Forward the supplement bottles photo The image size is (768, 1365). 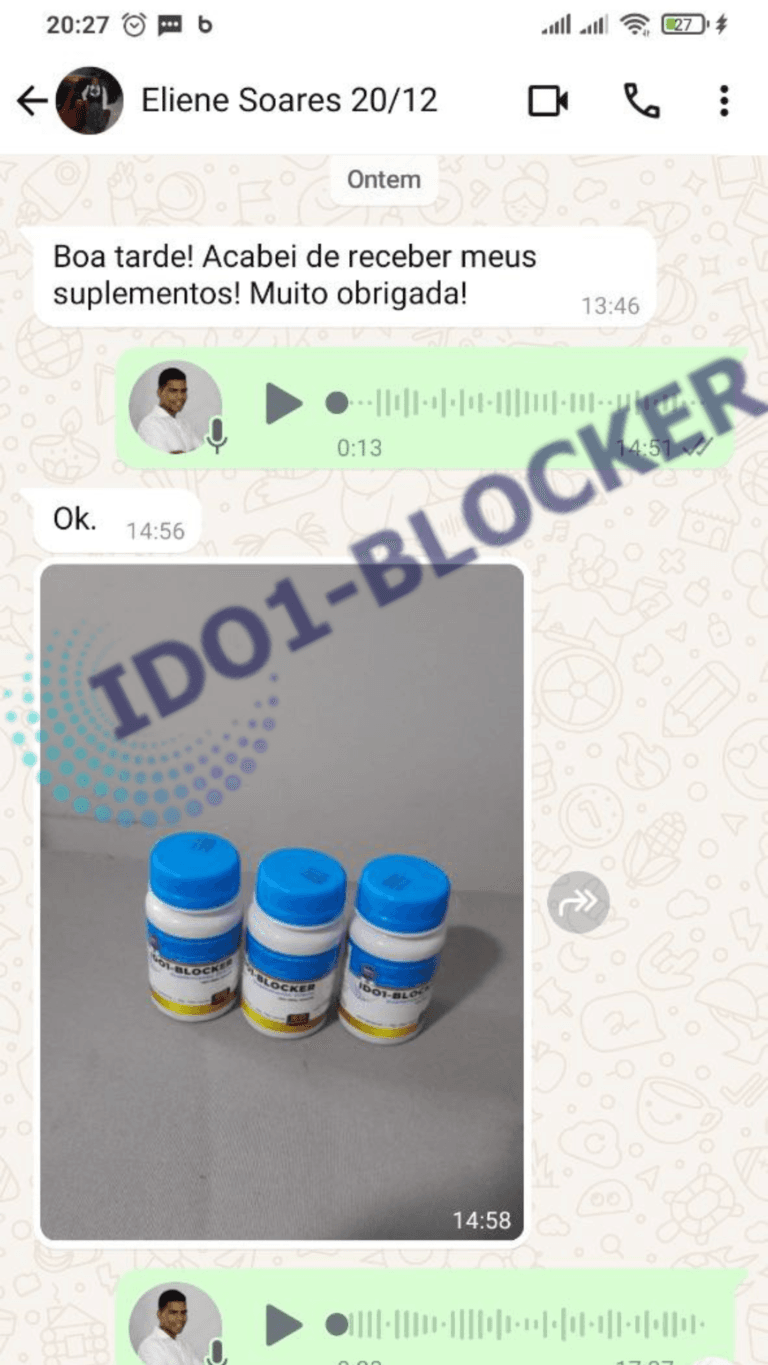tap(578, 902)
